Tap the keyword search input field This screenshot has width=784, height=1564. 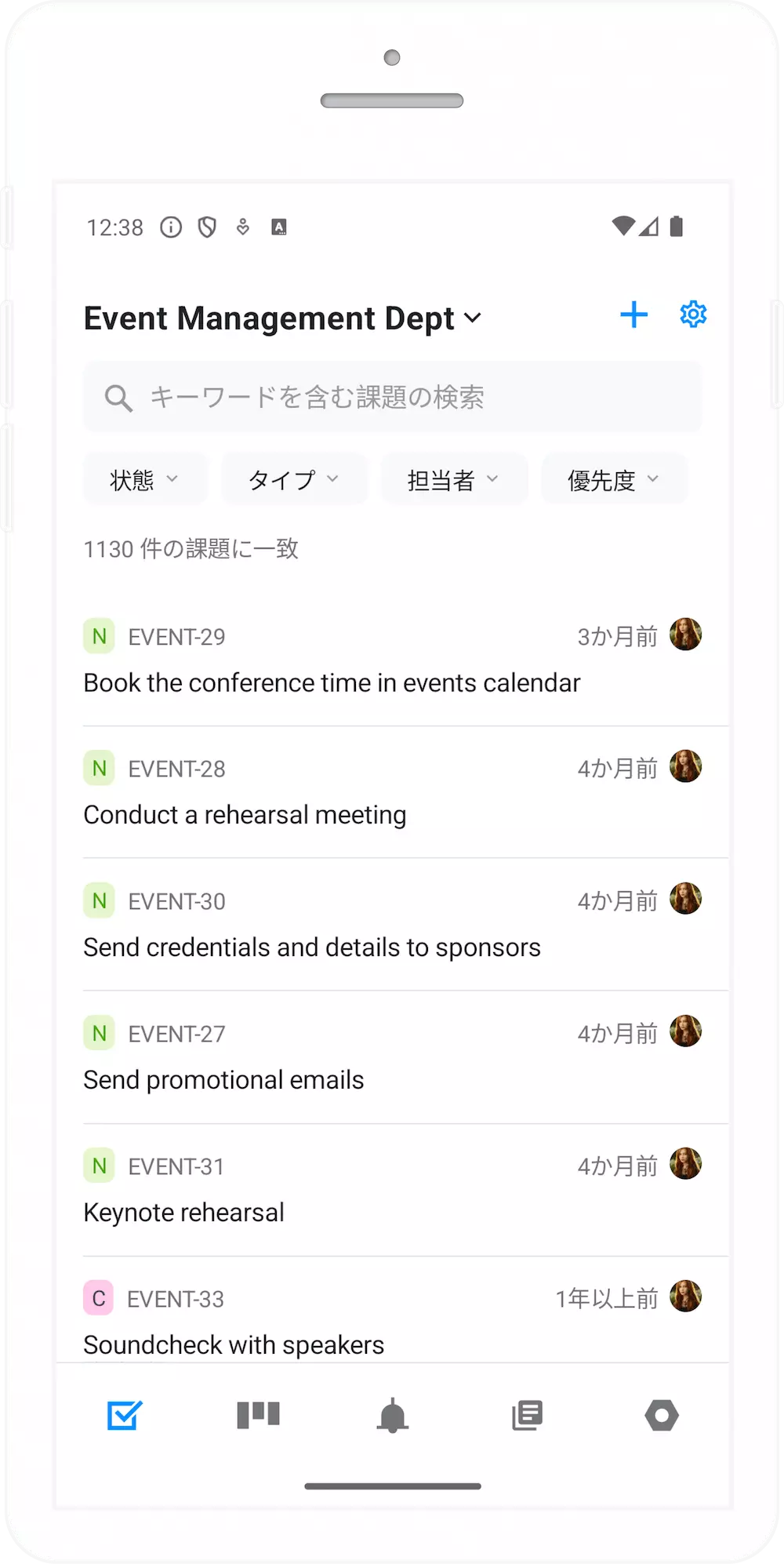[x=353, y=397]
